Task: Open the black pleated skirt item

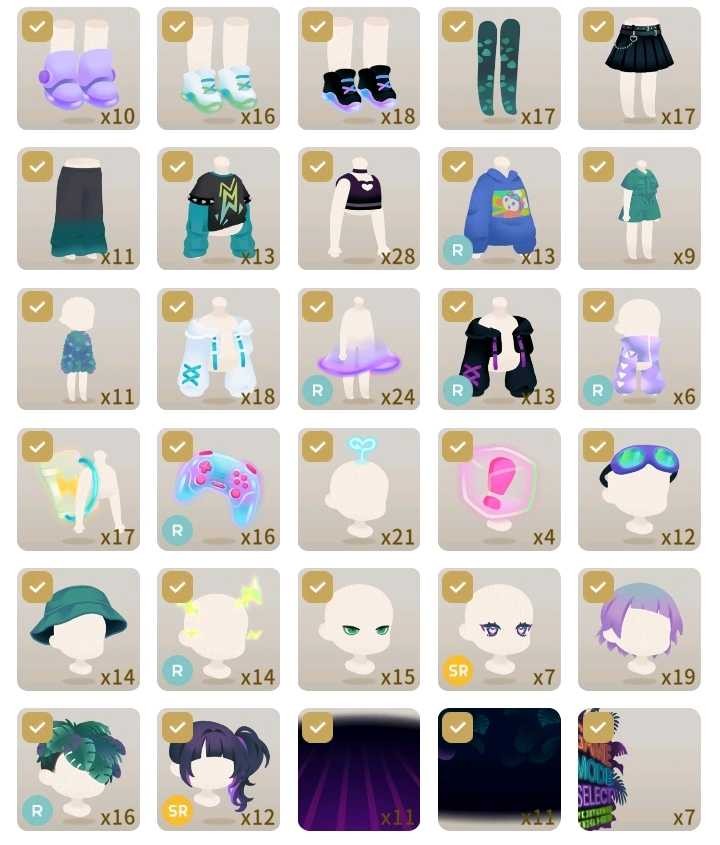Action: (x=639, y=68)
